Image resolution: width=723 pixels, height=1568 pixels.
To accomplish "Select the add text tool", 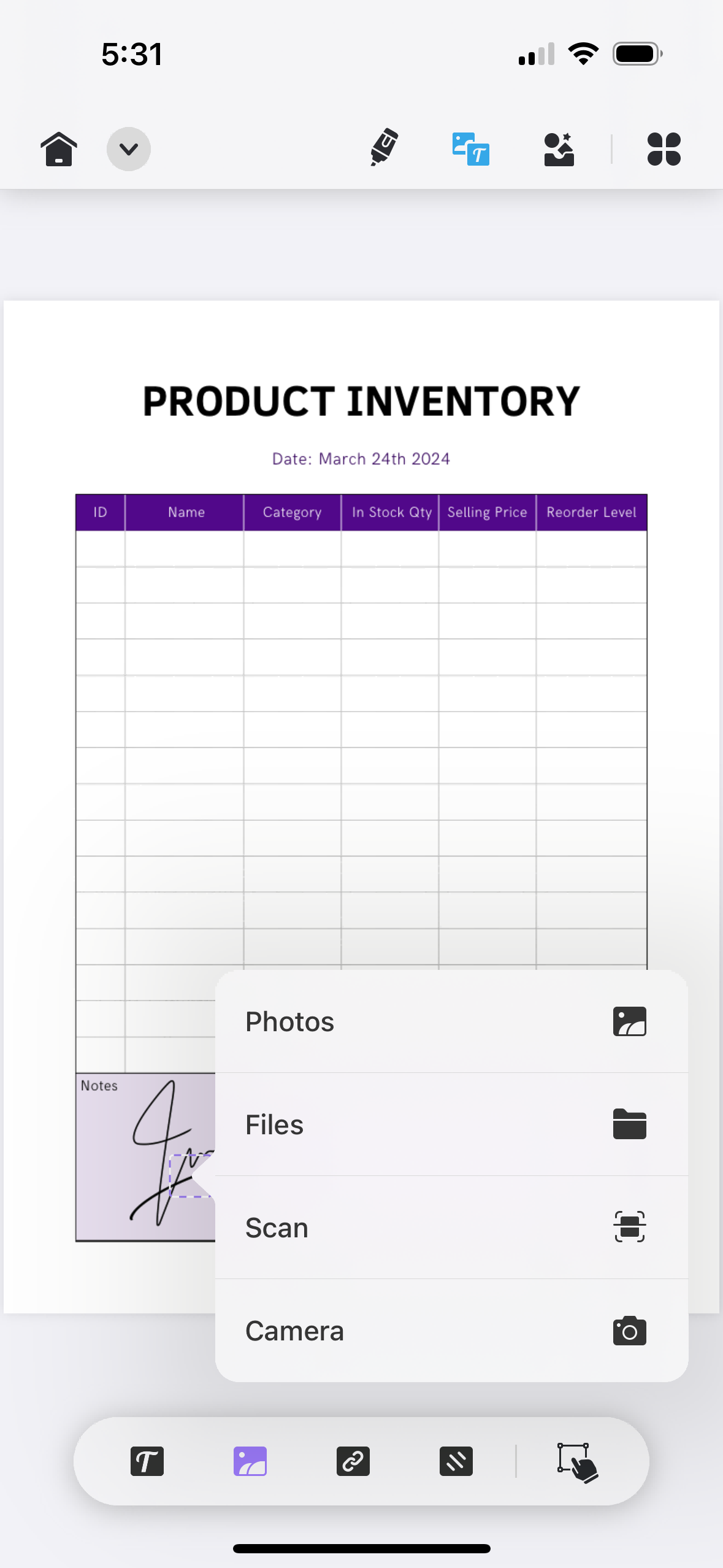I will point(147,1461).
